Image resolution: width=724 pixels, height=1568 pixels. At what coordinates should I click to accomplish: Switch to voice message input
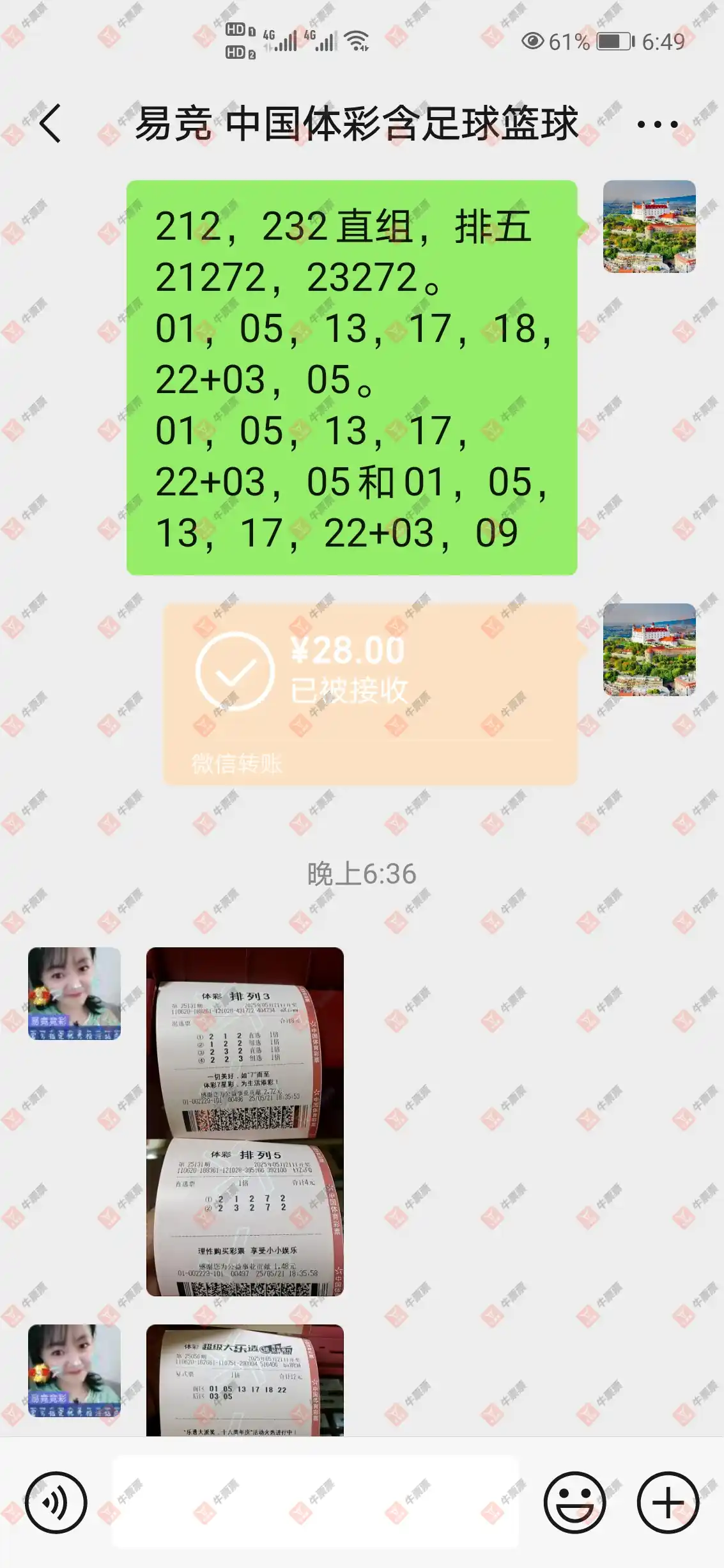[x=56, y=1502]
